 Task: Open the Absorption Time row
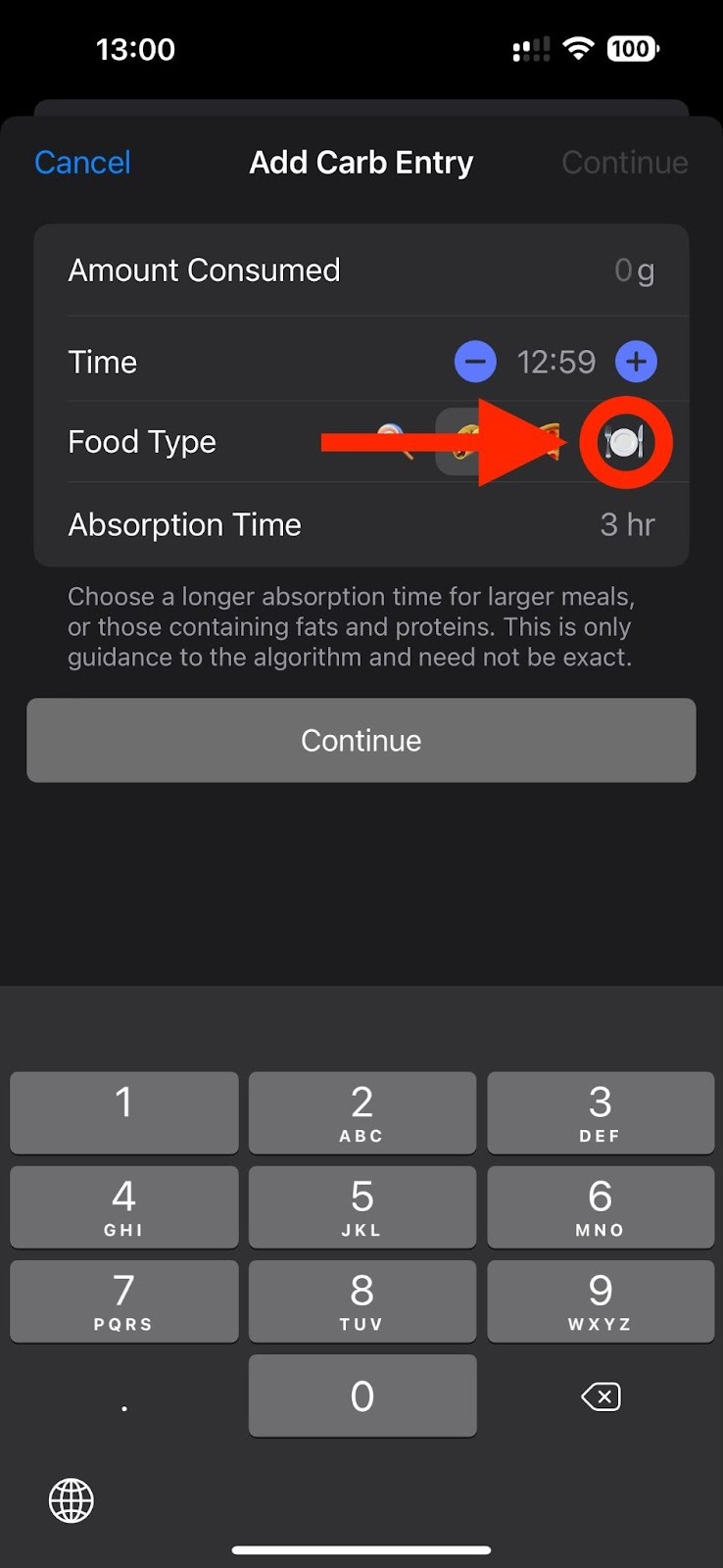point(361,524)
